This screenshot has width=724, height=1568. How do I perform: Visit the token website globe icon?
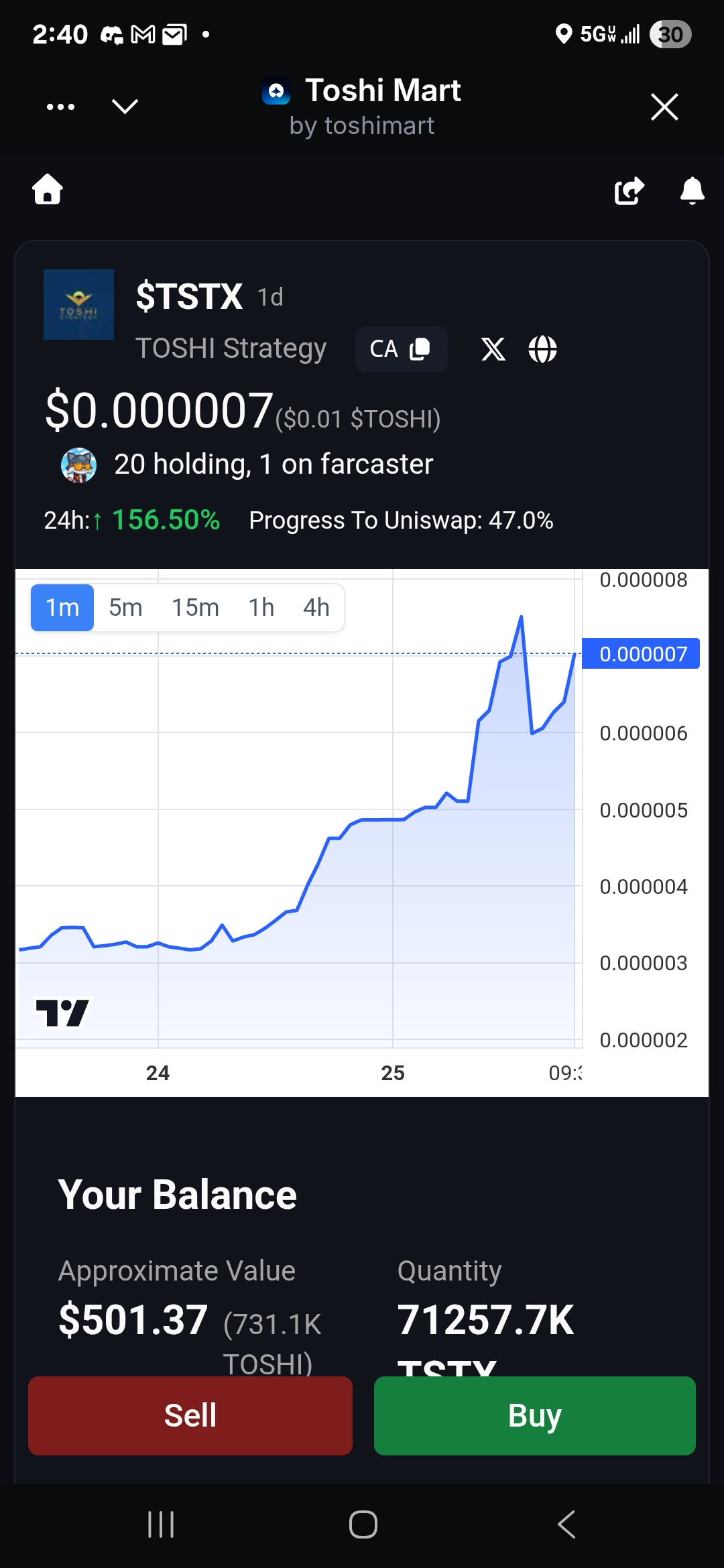(542, 349)
